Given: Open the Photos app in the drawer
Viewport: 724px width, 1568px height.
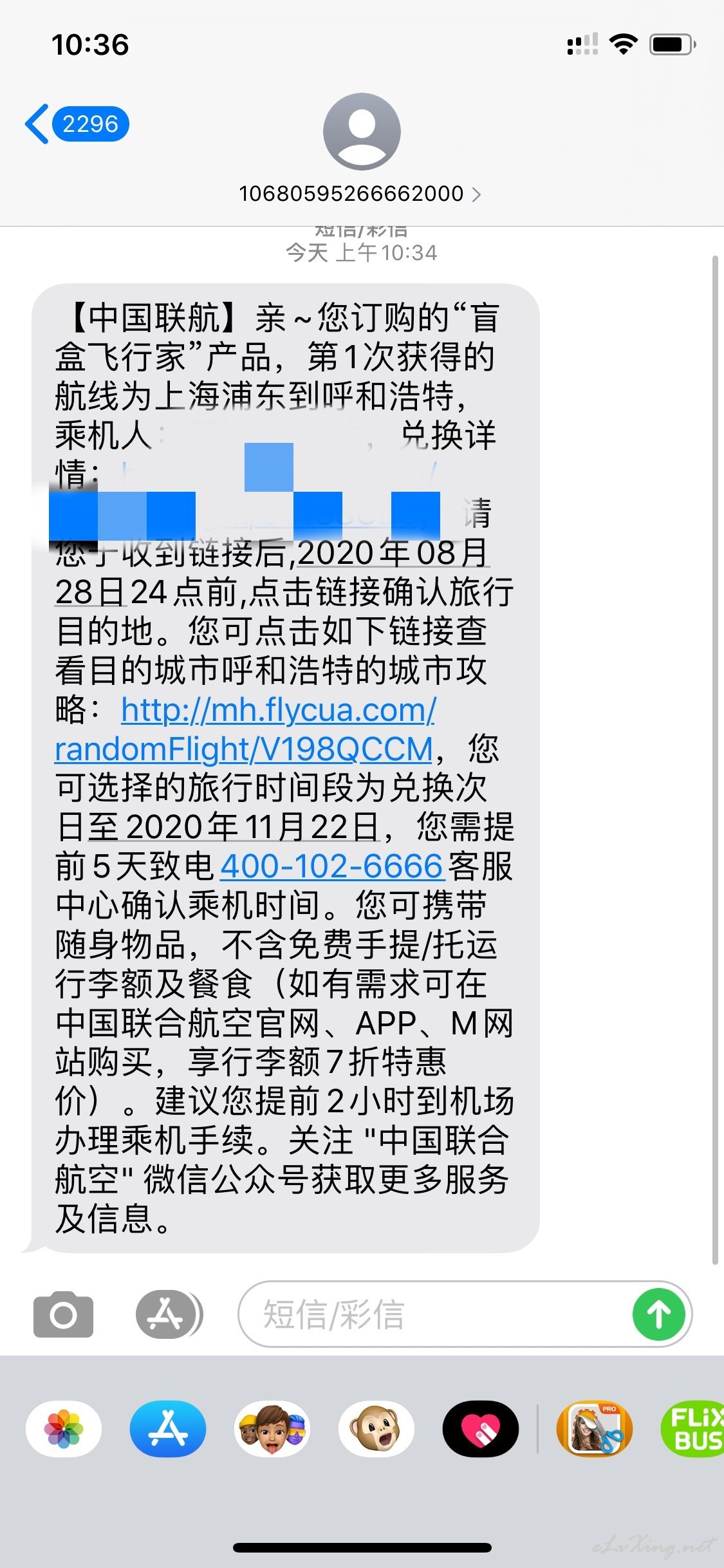Looking at the screenshot, I should point(64,1429).
